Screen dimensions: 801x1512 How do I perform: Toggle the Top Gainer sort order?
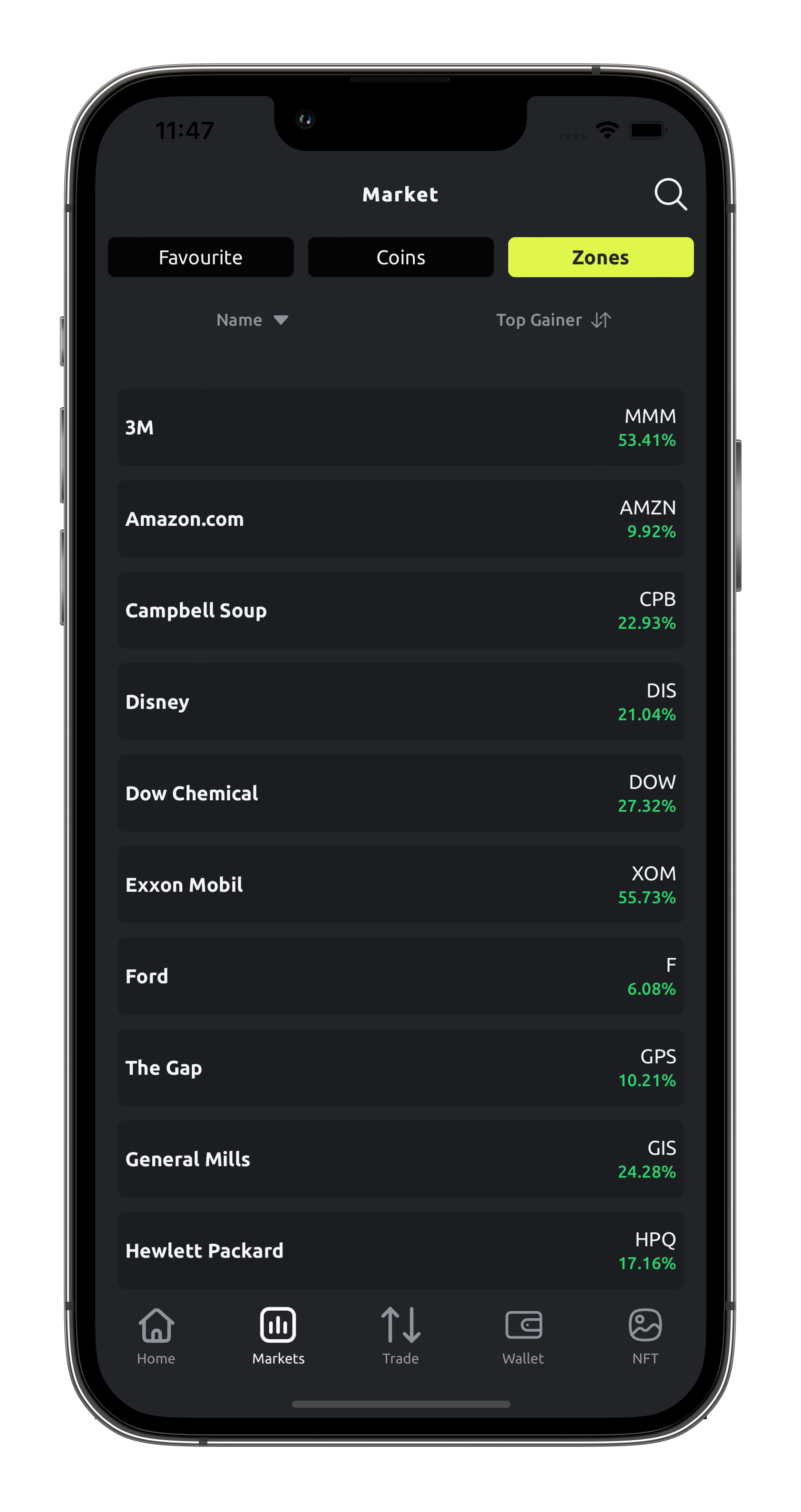tap(553, 320)
